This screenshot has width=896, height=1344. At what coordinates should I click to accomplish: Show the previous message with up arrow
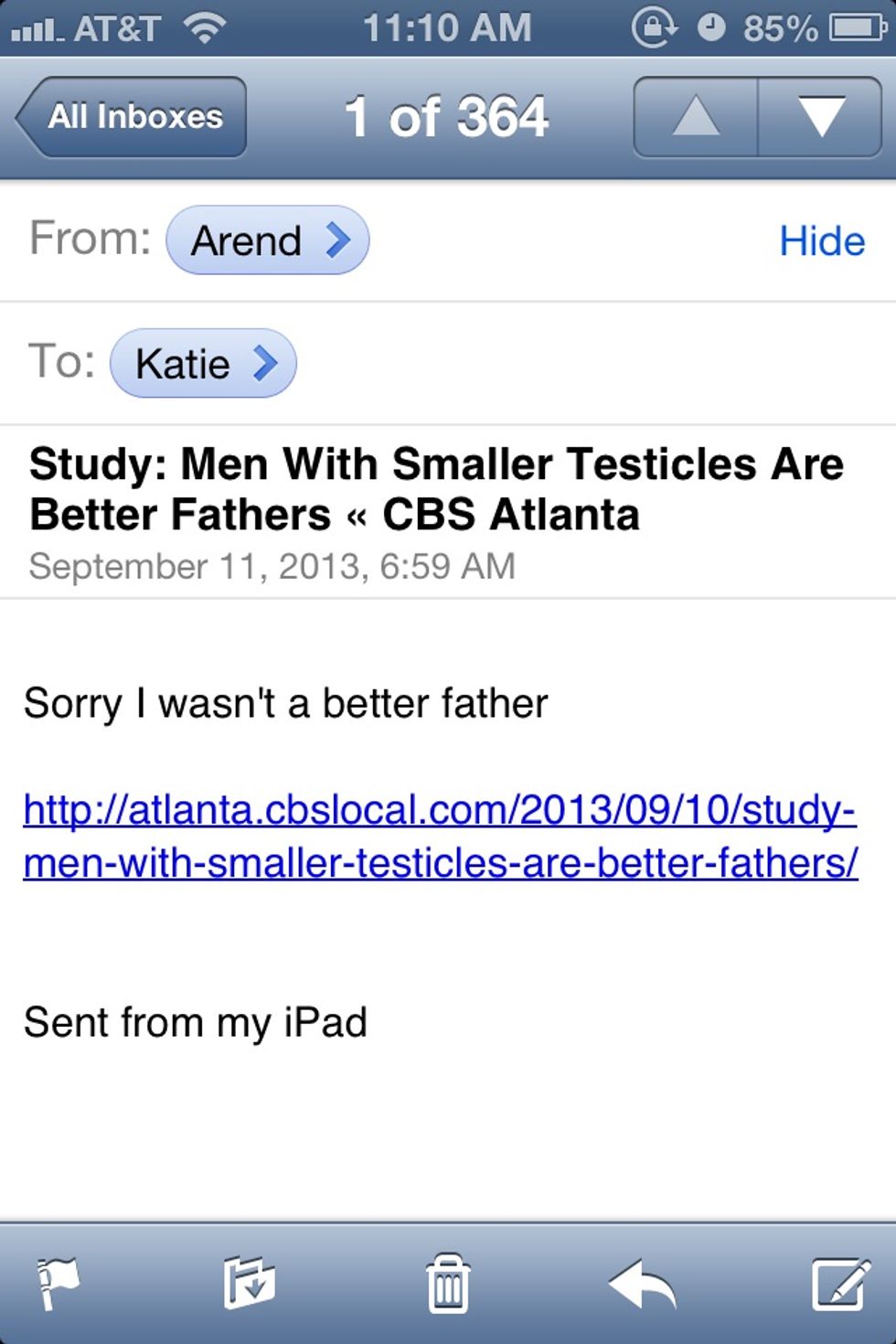[x=696, y=117]
